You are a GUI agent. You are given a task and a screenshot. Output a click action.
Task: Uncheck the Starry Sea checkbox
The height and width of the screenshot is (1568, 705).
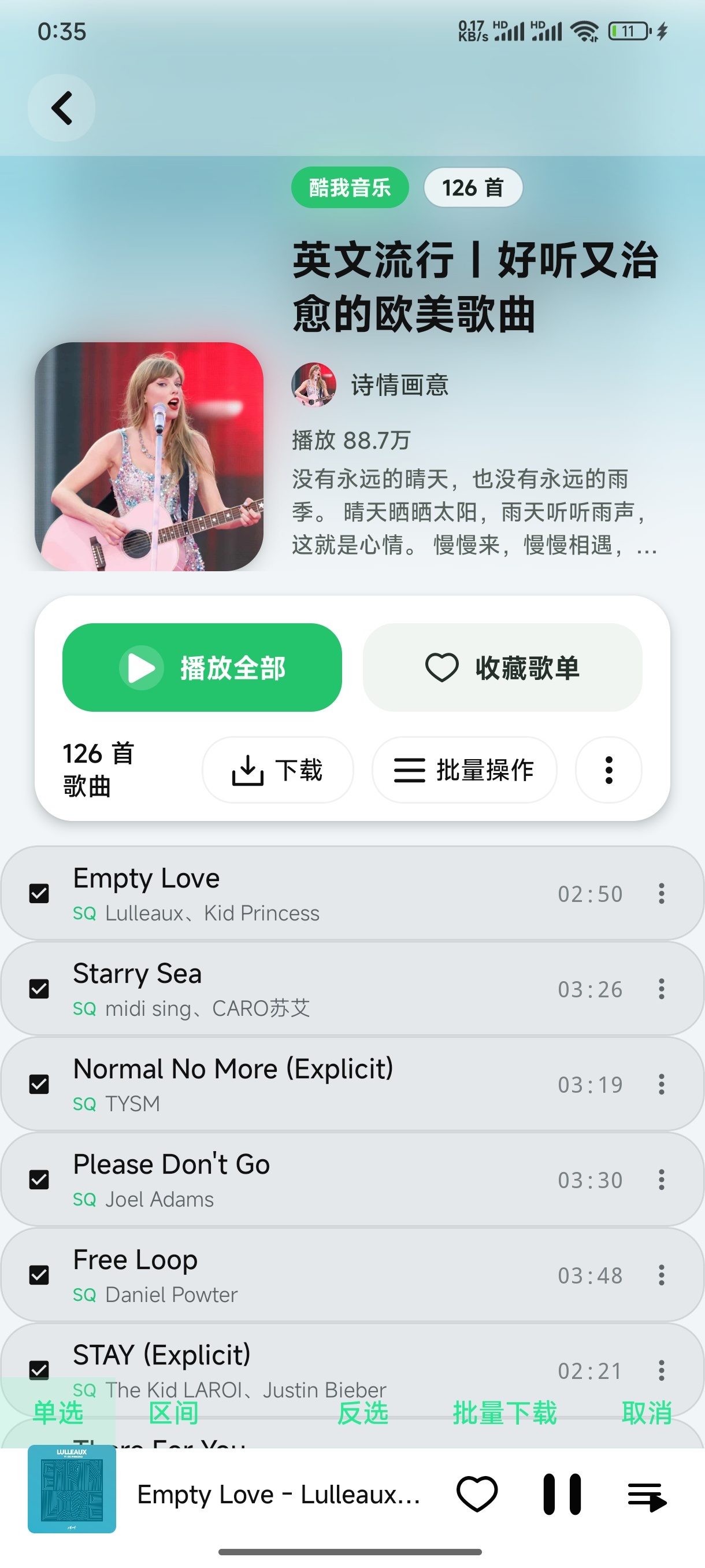click(39, 989)
